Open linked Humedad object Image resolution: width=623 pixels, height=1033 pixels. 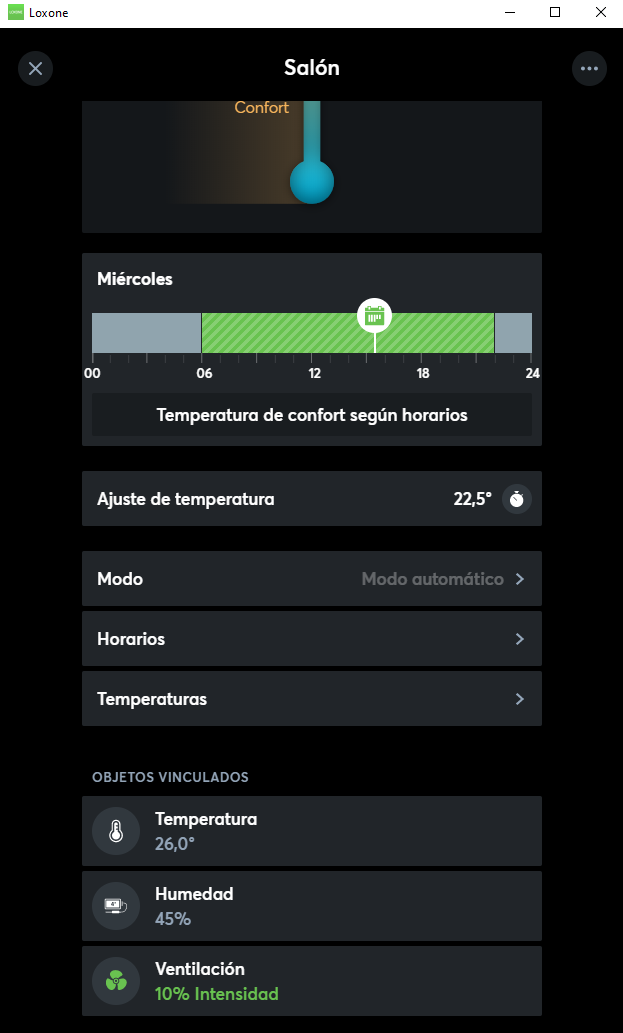311,906
